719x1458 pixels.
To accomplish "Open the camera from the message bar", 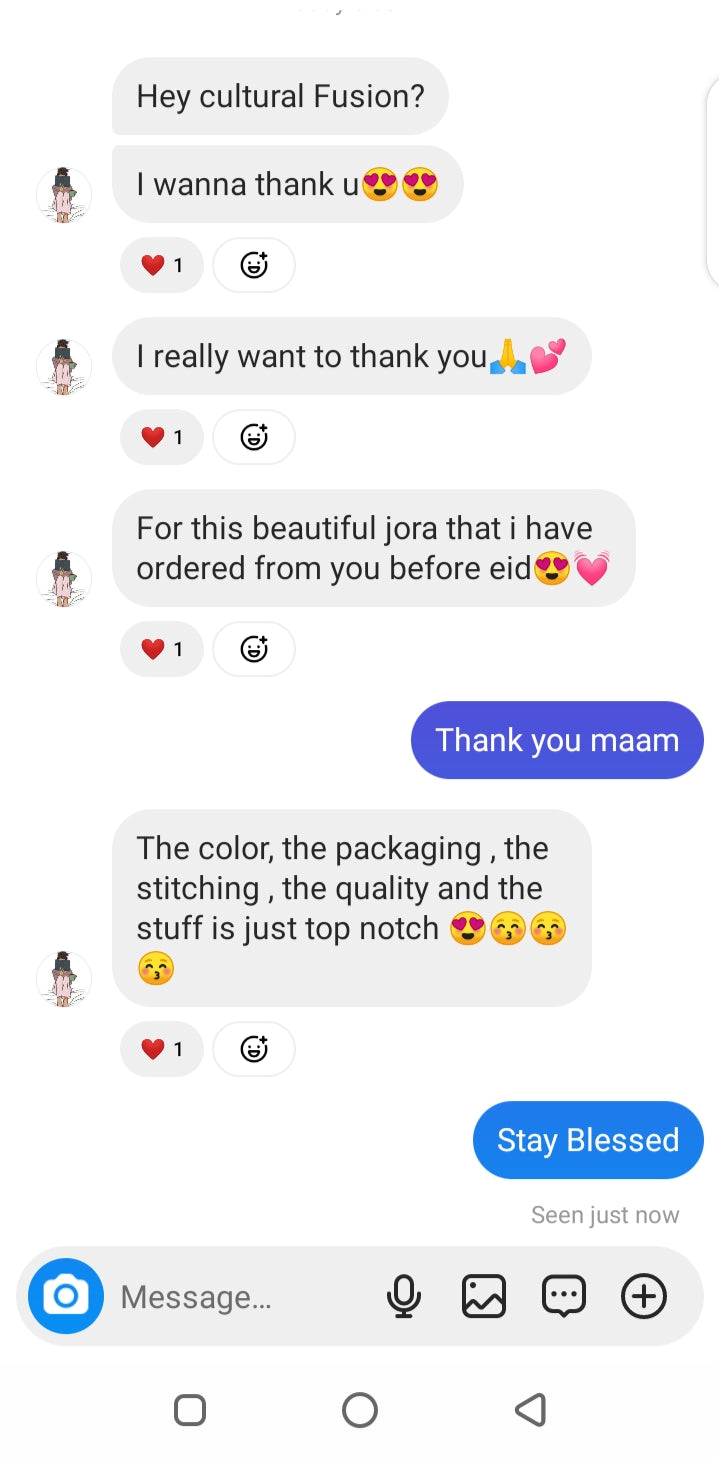I will (x=65, y=1296).
